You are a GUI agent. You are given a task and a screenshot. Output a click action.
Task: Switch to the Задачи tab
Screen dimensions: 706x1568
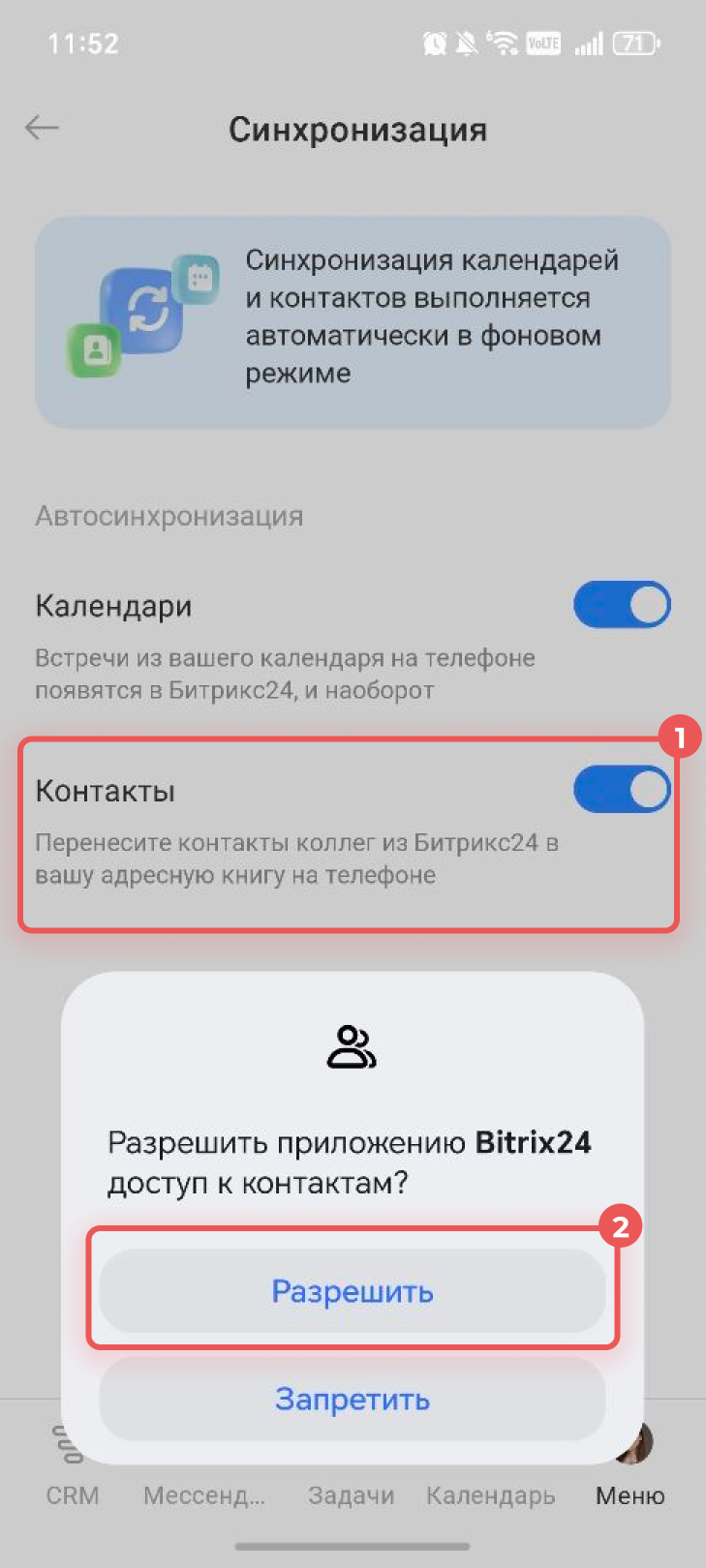coord(351,1494)
